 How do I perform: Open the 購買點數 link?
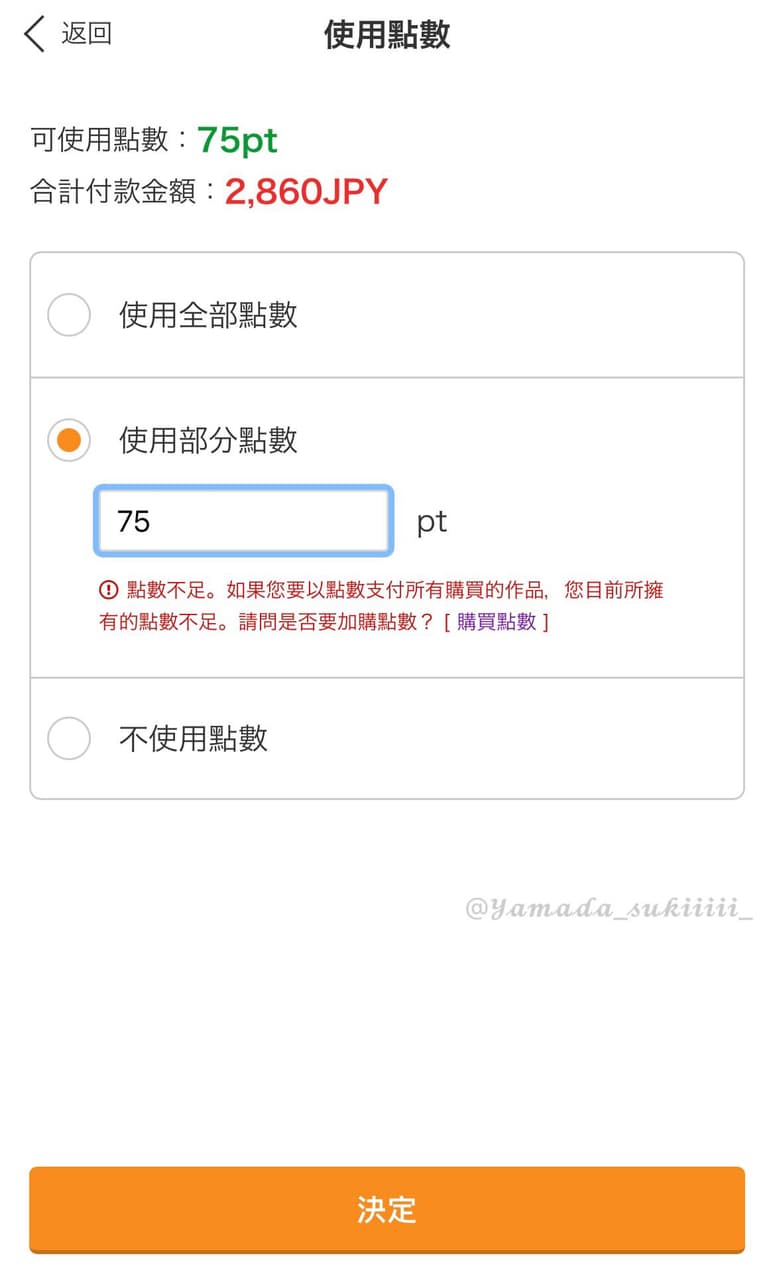pyautogui.click(x=498, y=622)
